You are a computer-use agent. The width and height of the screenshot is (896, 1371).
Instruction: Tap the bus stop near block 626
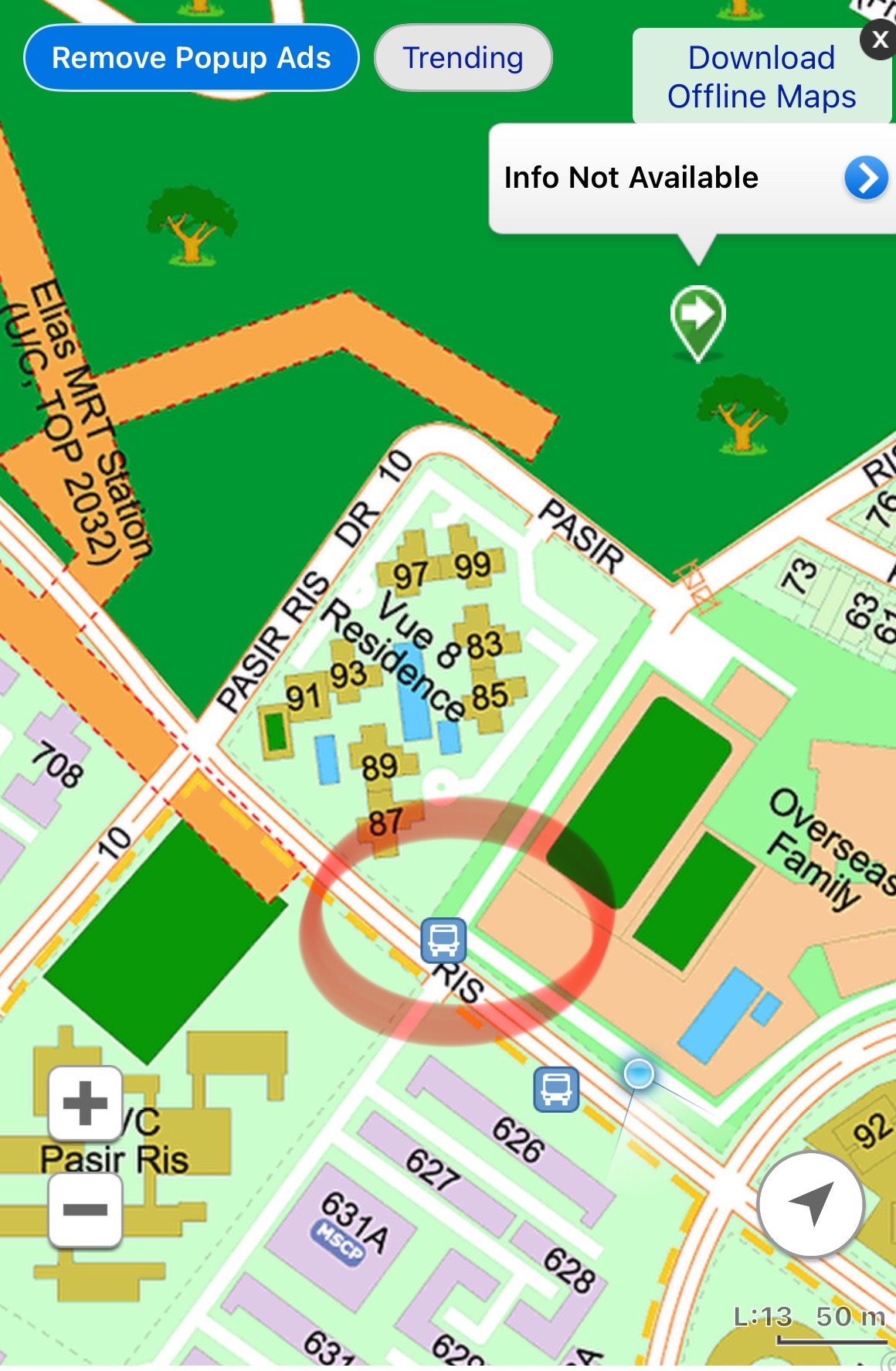(x=556, y=1090)
